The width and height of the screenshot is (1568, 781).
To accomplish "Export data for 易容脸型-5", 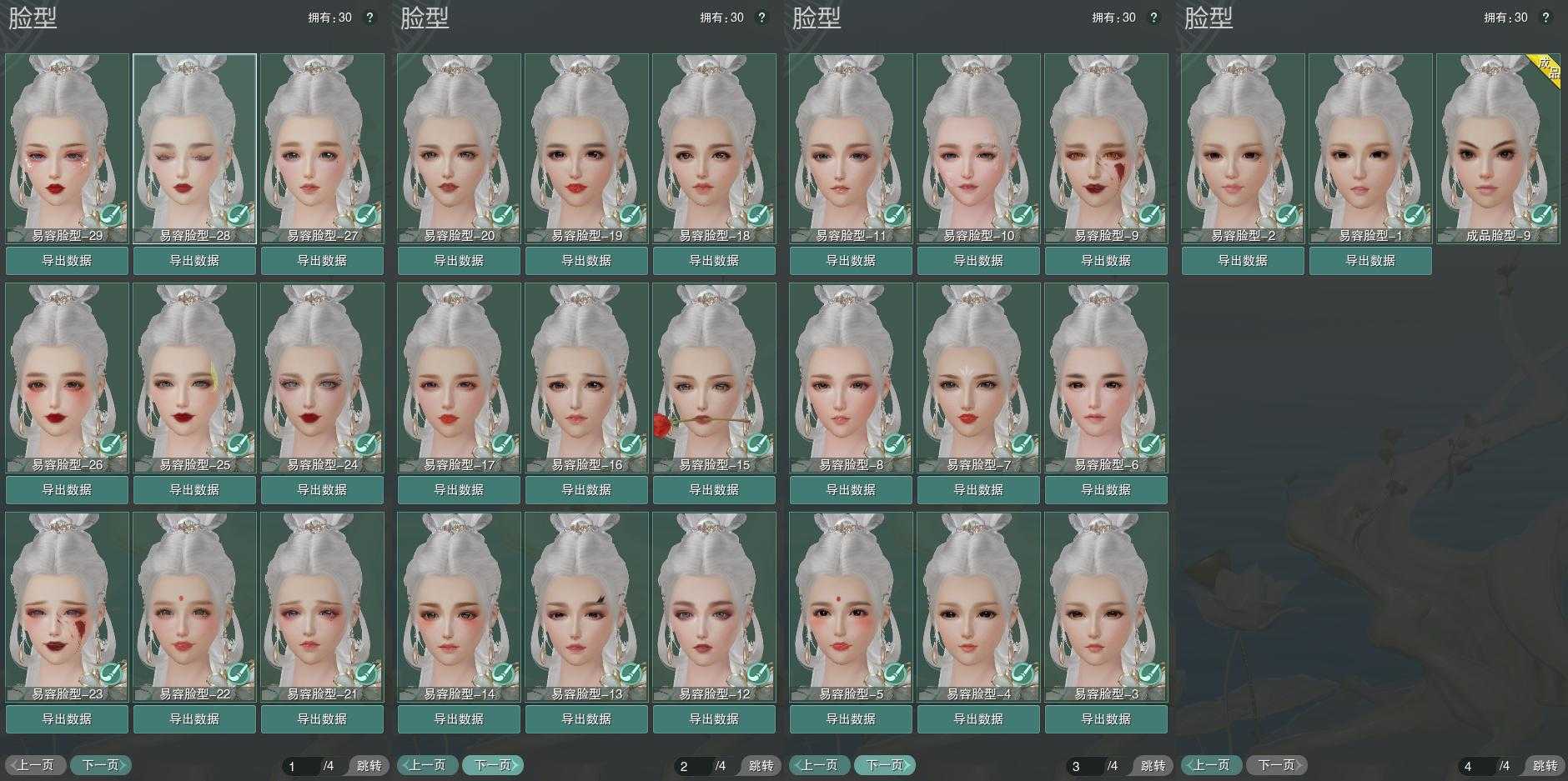I will (851, 719).
